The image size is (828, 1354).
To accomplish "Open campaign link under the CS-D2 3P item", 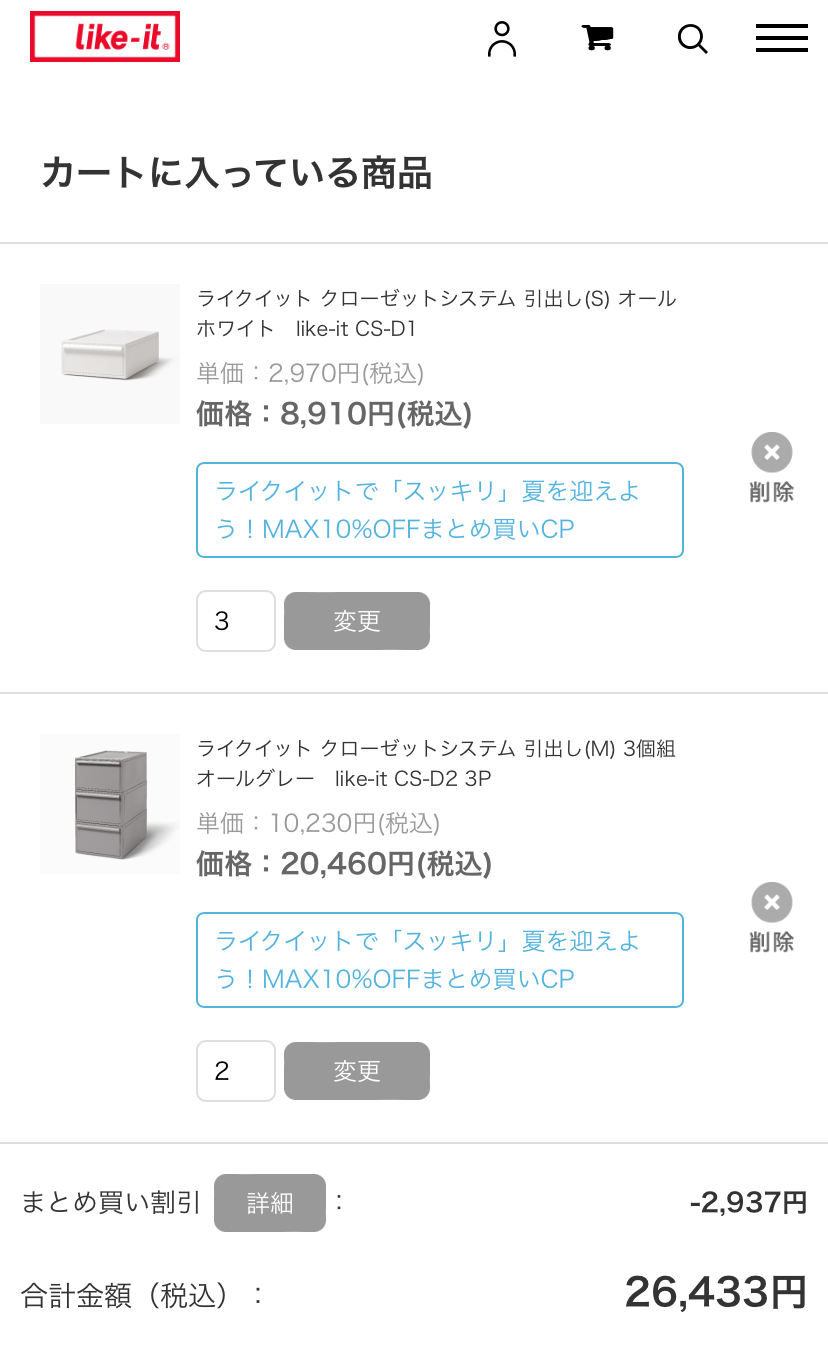I will click(439, 960).
